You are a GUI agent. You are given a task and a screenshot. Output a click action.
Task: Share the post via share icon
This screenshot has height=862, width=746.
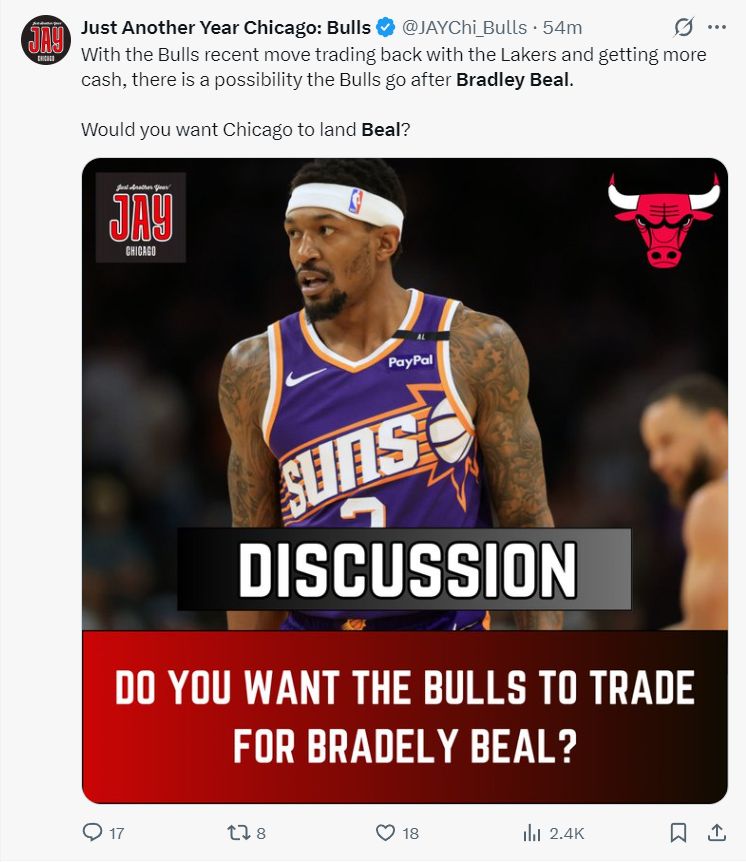click(x=716, y=832)
